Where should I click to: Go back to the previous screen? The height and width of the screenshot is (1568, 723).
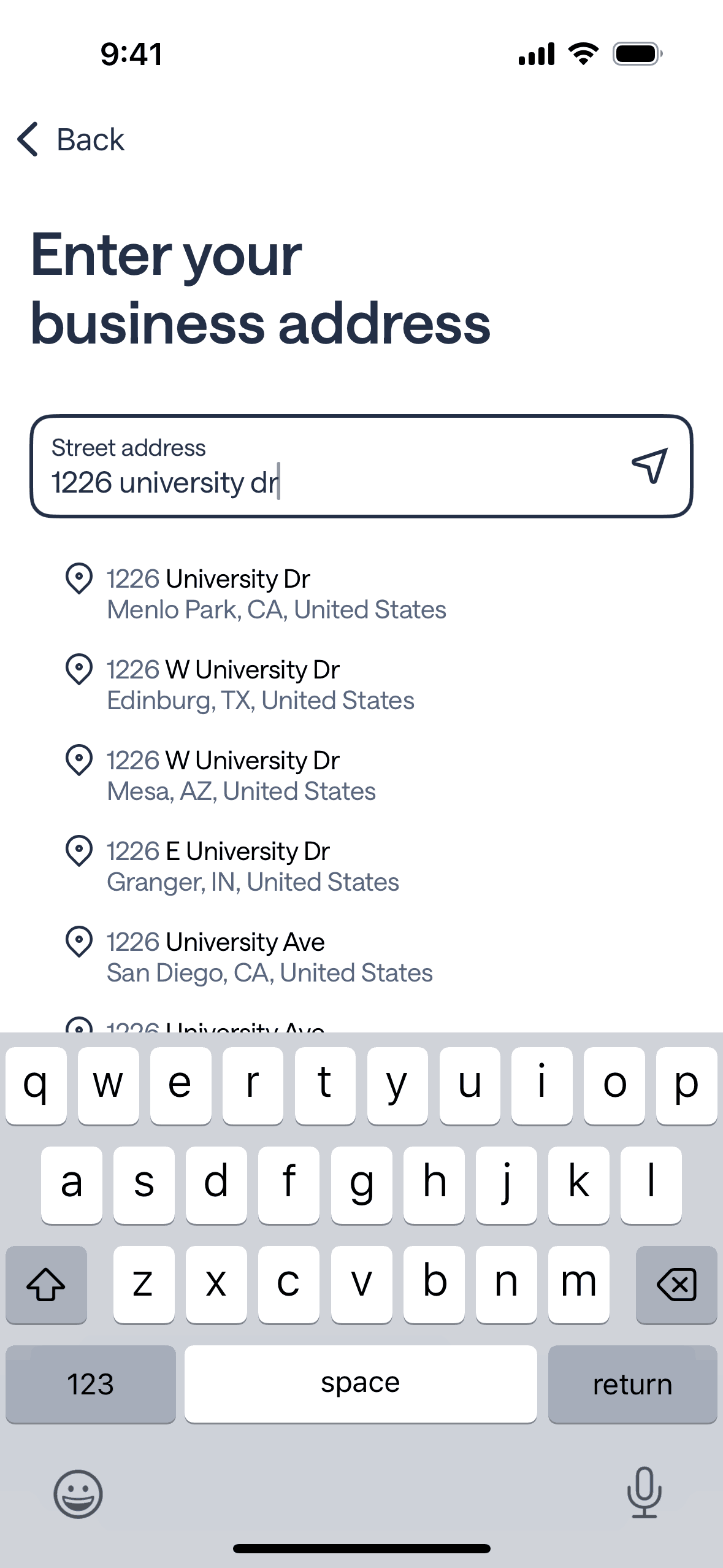[71, 139]
